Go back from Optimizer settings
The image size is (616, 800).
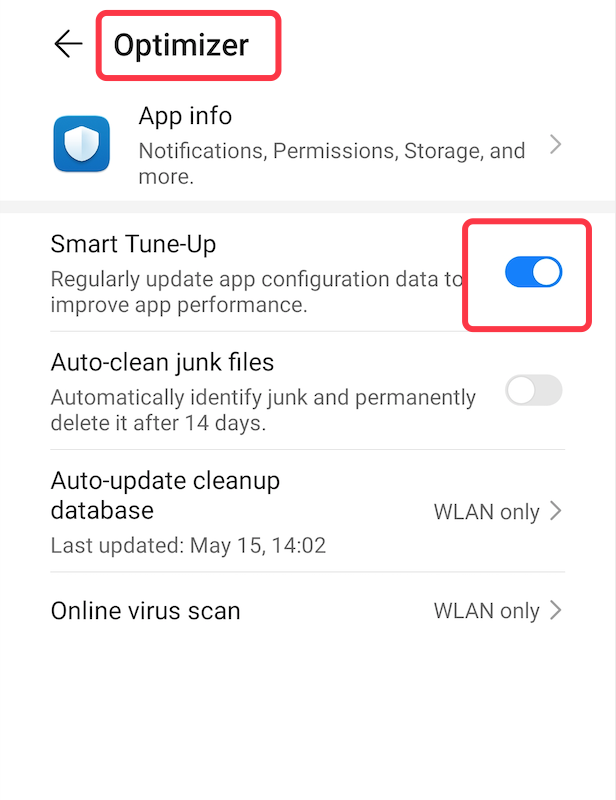click(68, 44)
